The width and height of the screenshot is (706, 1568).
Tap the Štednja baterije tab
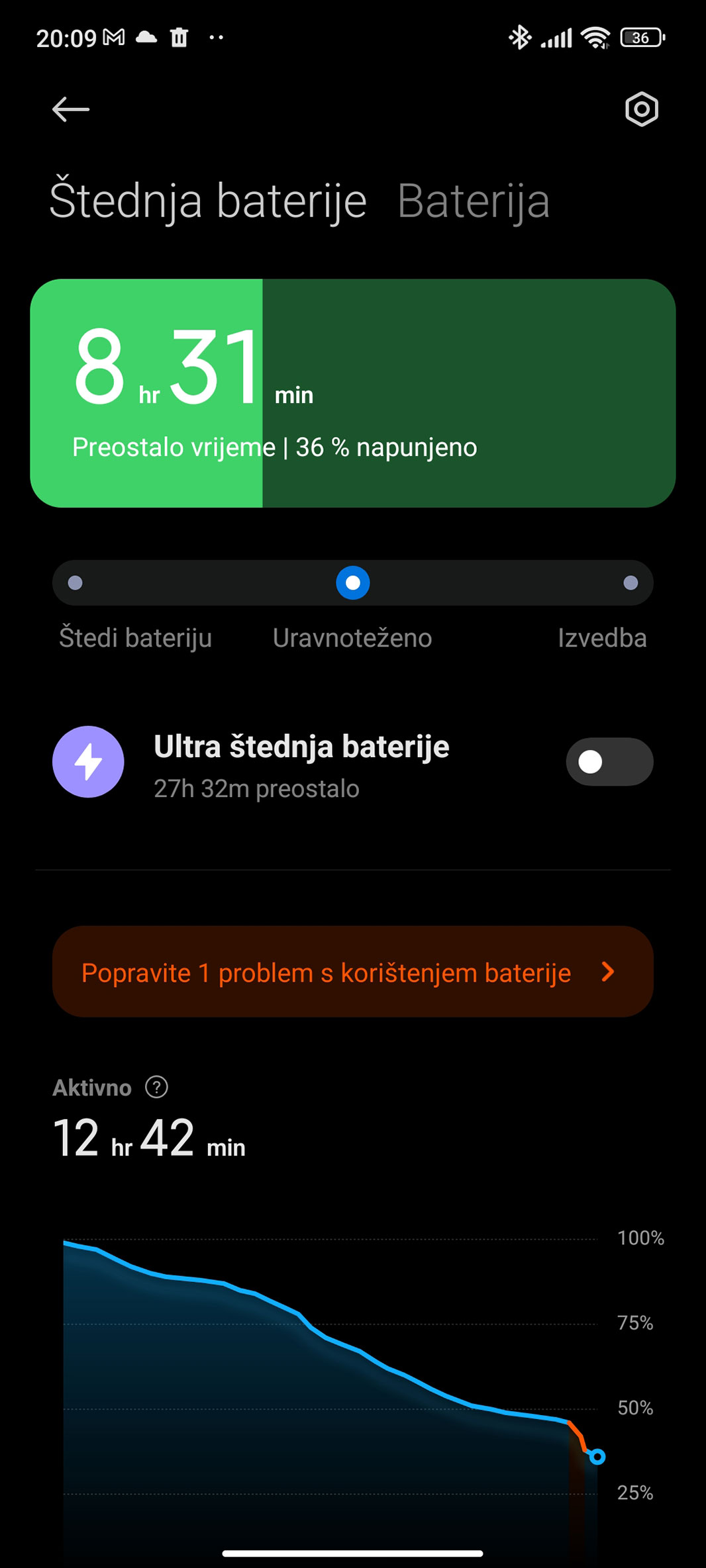click(208, 201)
